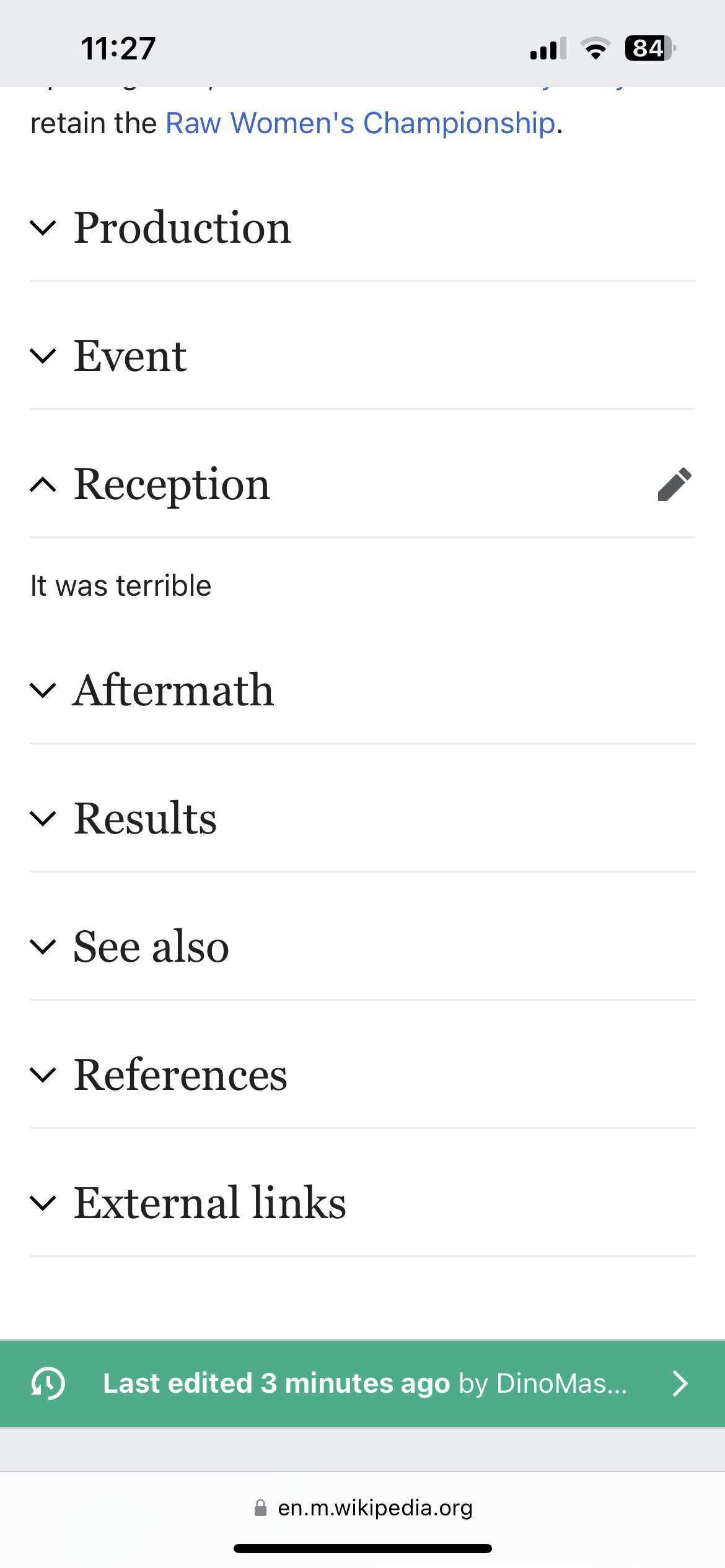Expand the Event section

point(130,357)
